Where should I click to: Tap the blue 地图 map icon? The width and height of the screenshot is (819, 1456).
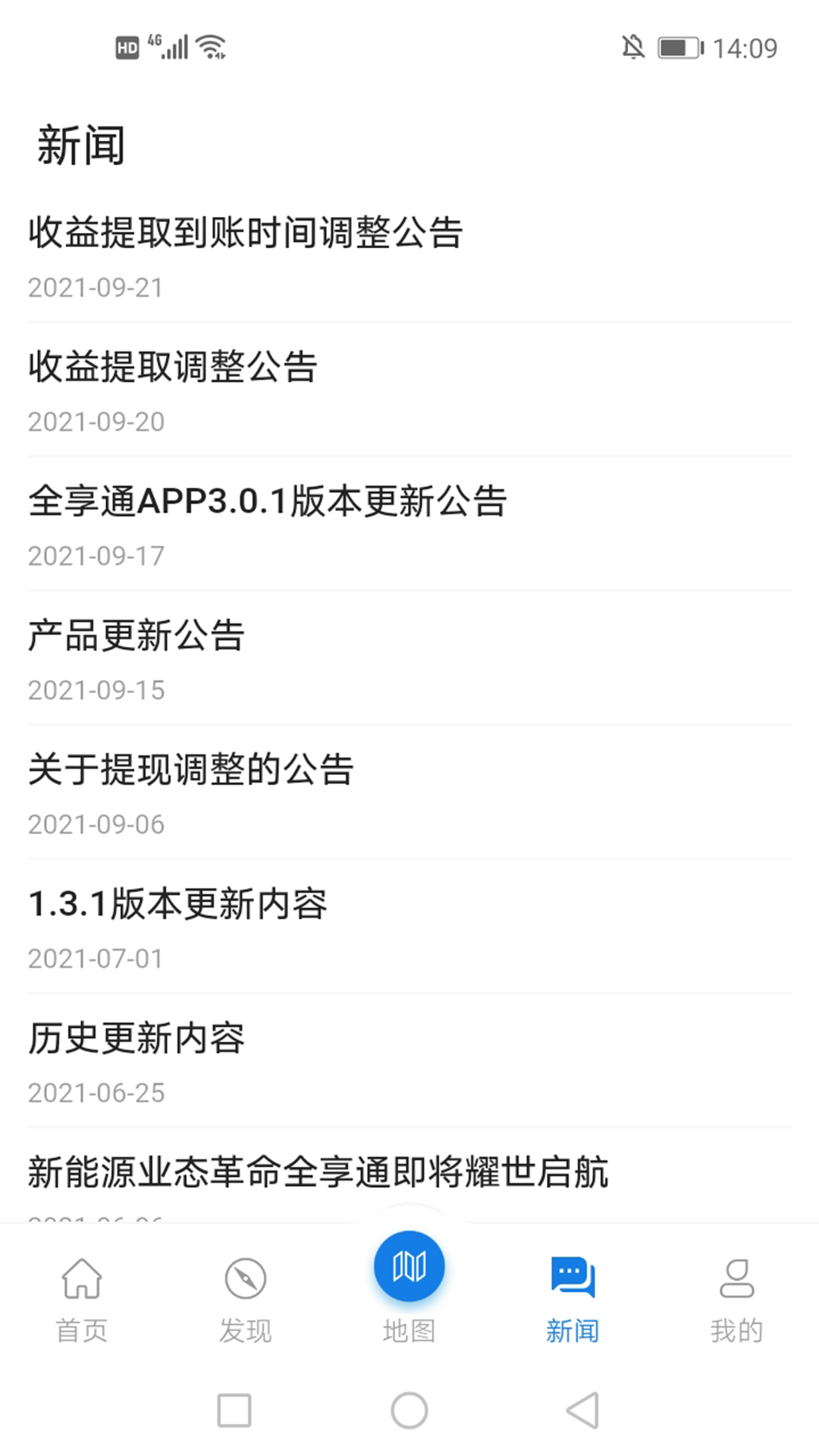(x=409, y=1265)
